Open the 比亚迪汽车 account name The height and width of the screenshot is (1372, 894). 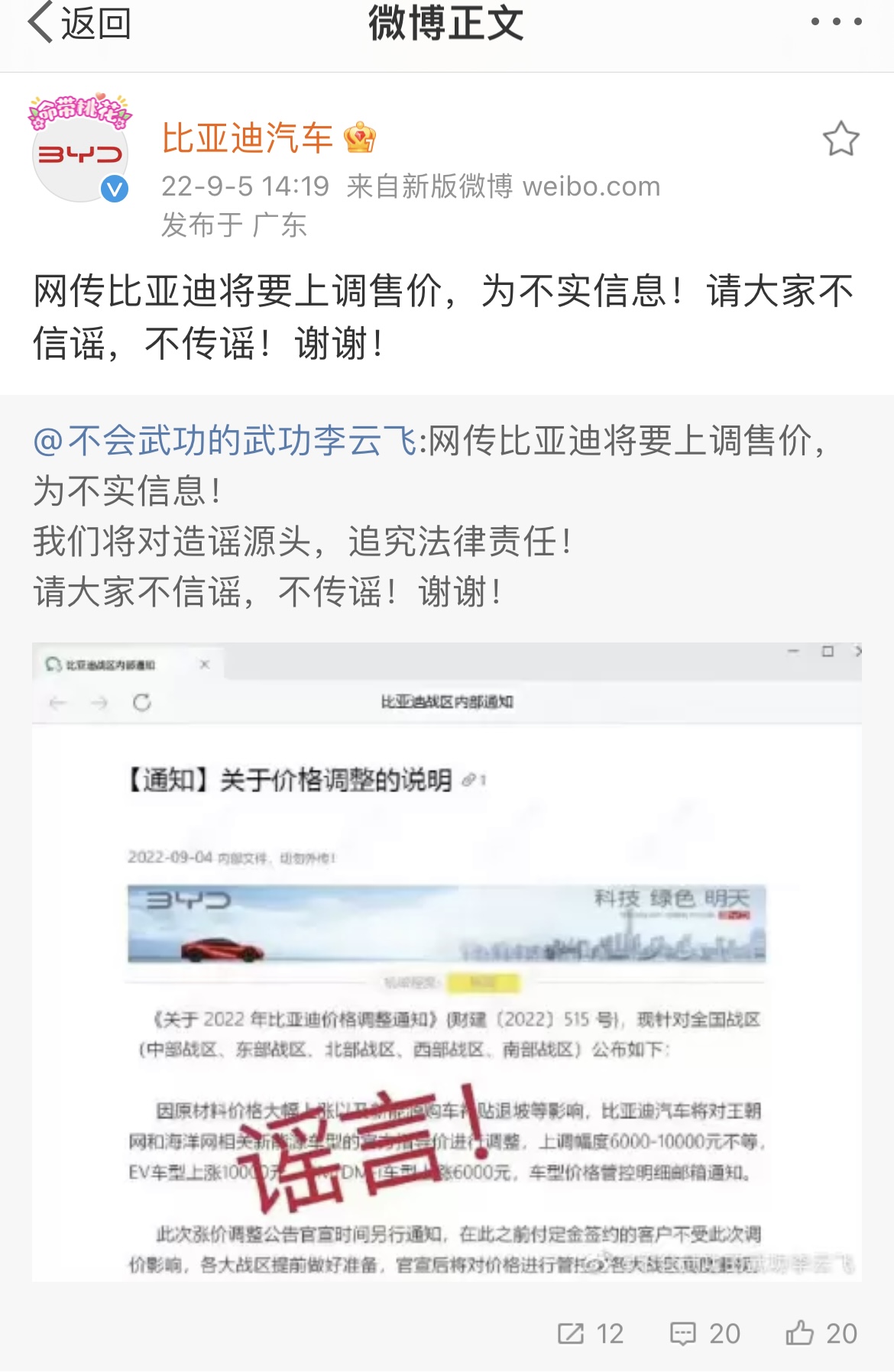point(247,138)
